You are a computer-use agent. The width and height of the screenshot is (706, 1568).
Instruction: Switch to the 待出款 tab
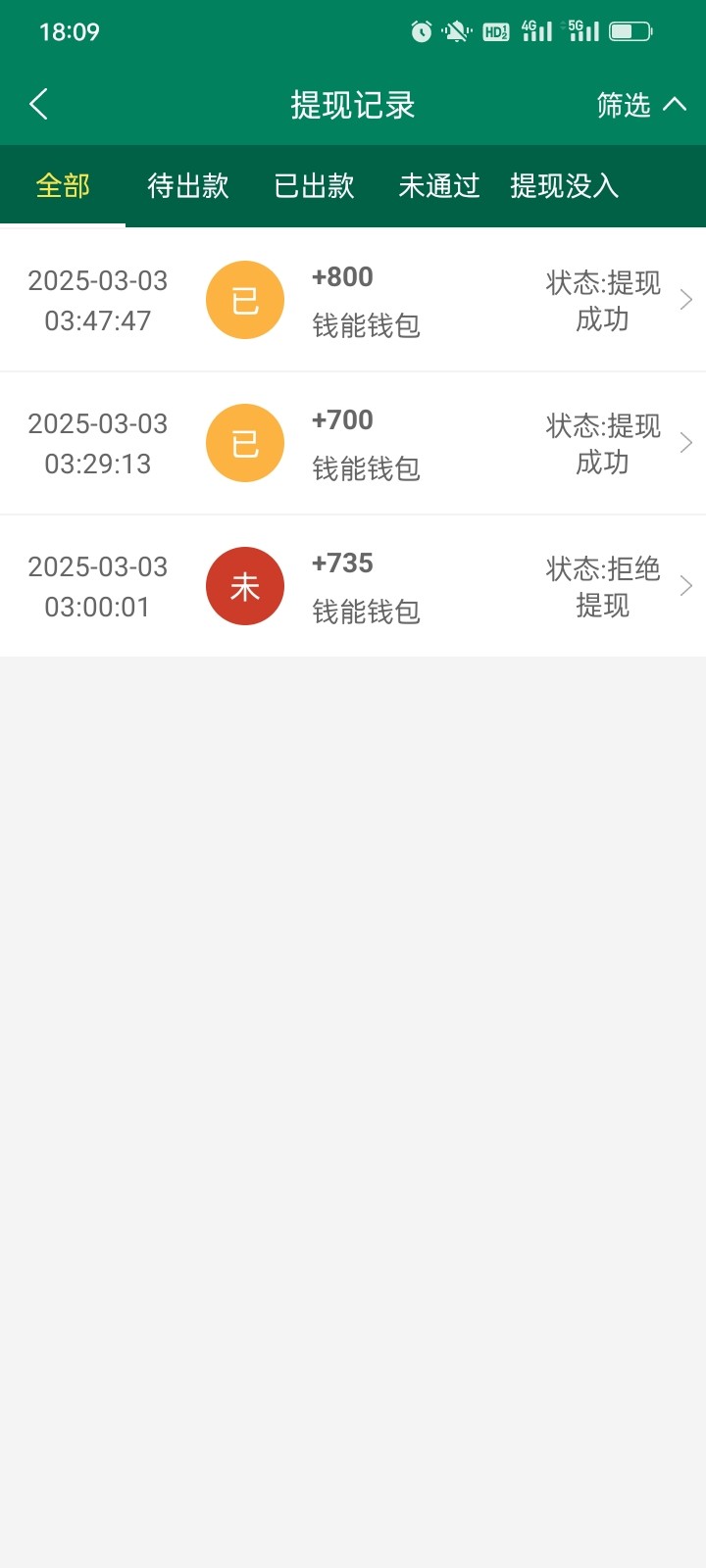click(x=188, y=186)
